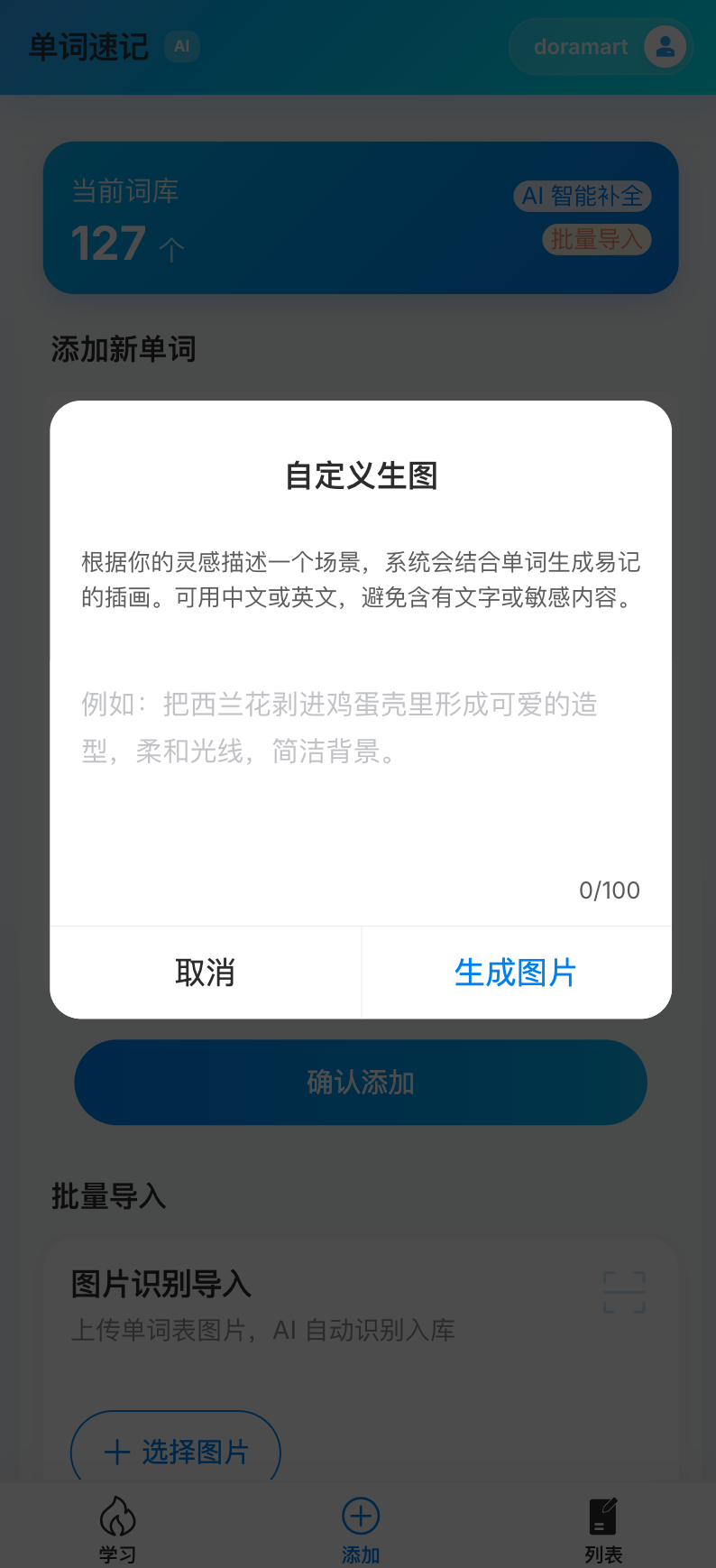Image resolution: width=716 pixels, height=1568 pixels.
Task: Click the user avatar icon next to doramart
Action: coord(665,46)
